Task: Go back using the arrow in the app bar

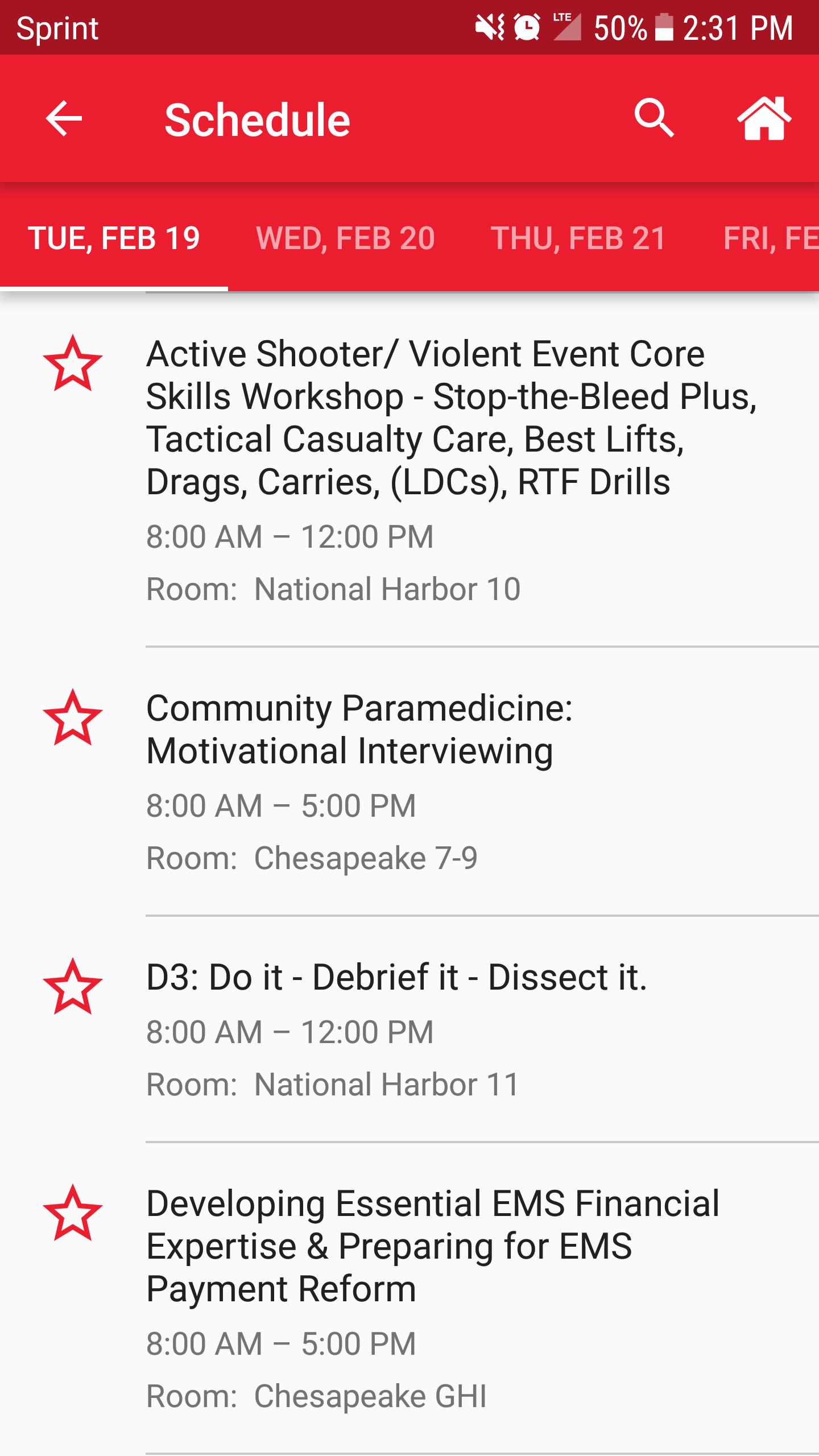Action: (x=64, y=119)
